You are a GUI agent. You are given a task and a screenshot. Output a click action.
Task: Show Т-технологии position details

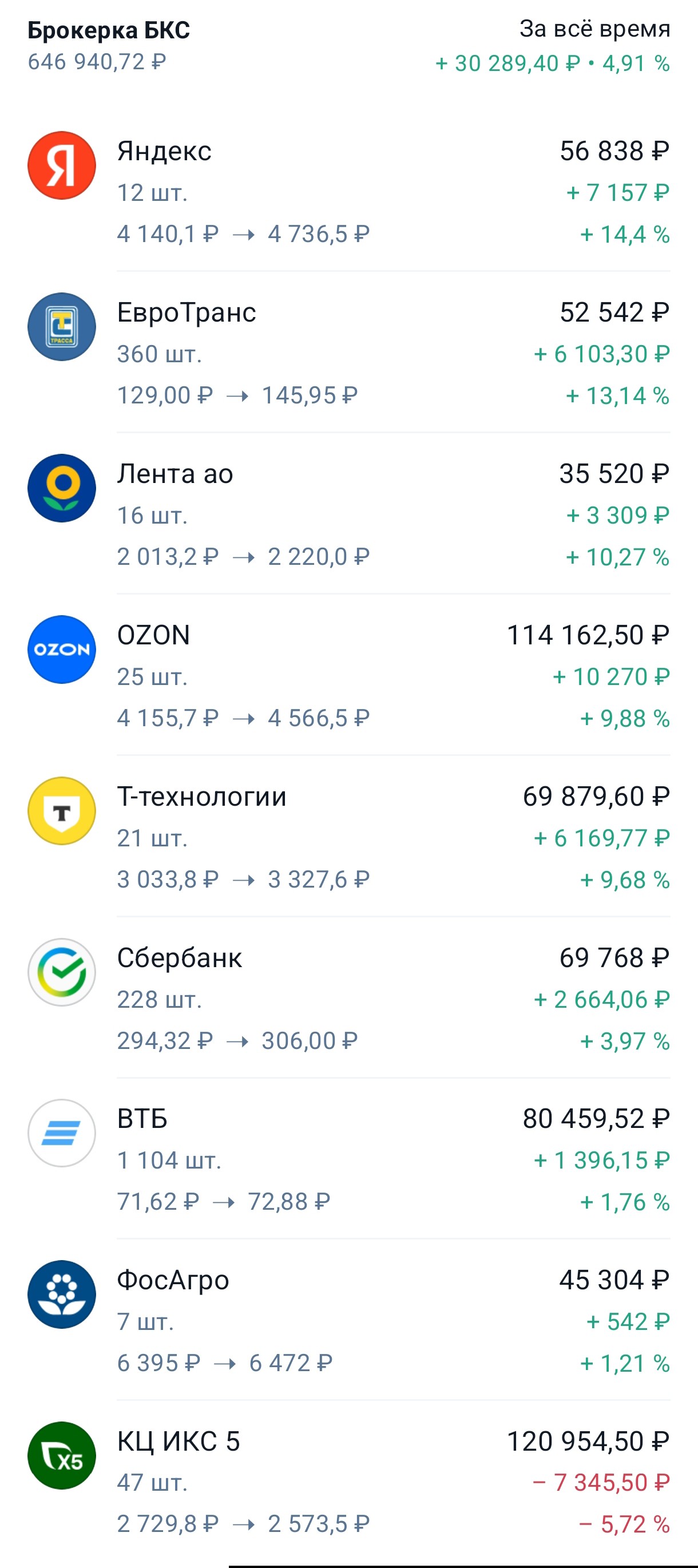(348, 837)
